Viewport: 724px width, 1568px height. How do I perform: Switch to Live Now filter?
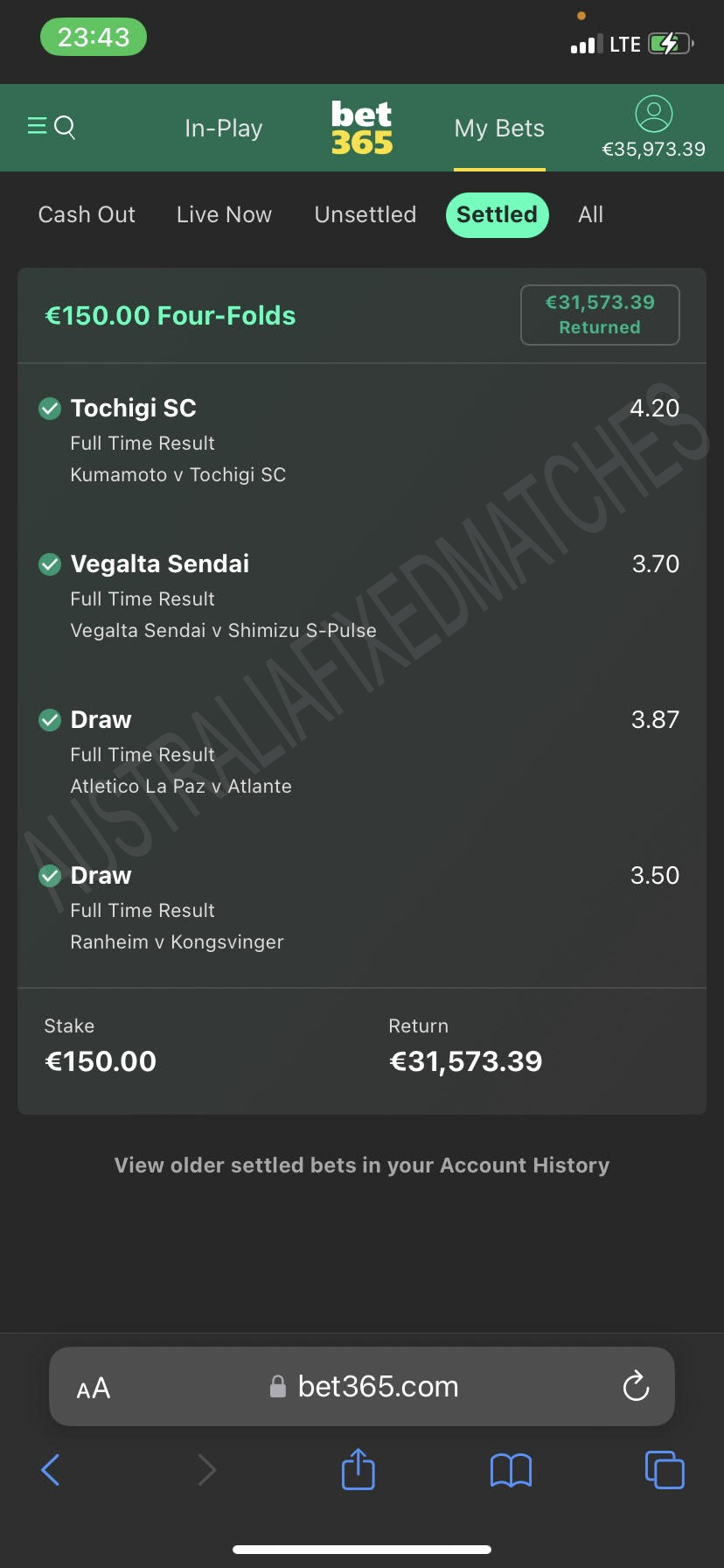[x=224, y=214]
